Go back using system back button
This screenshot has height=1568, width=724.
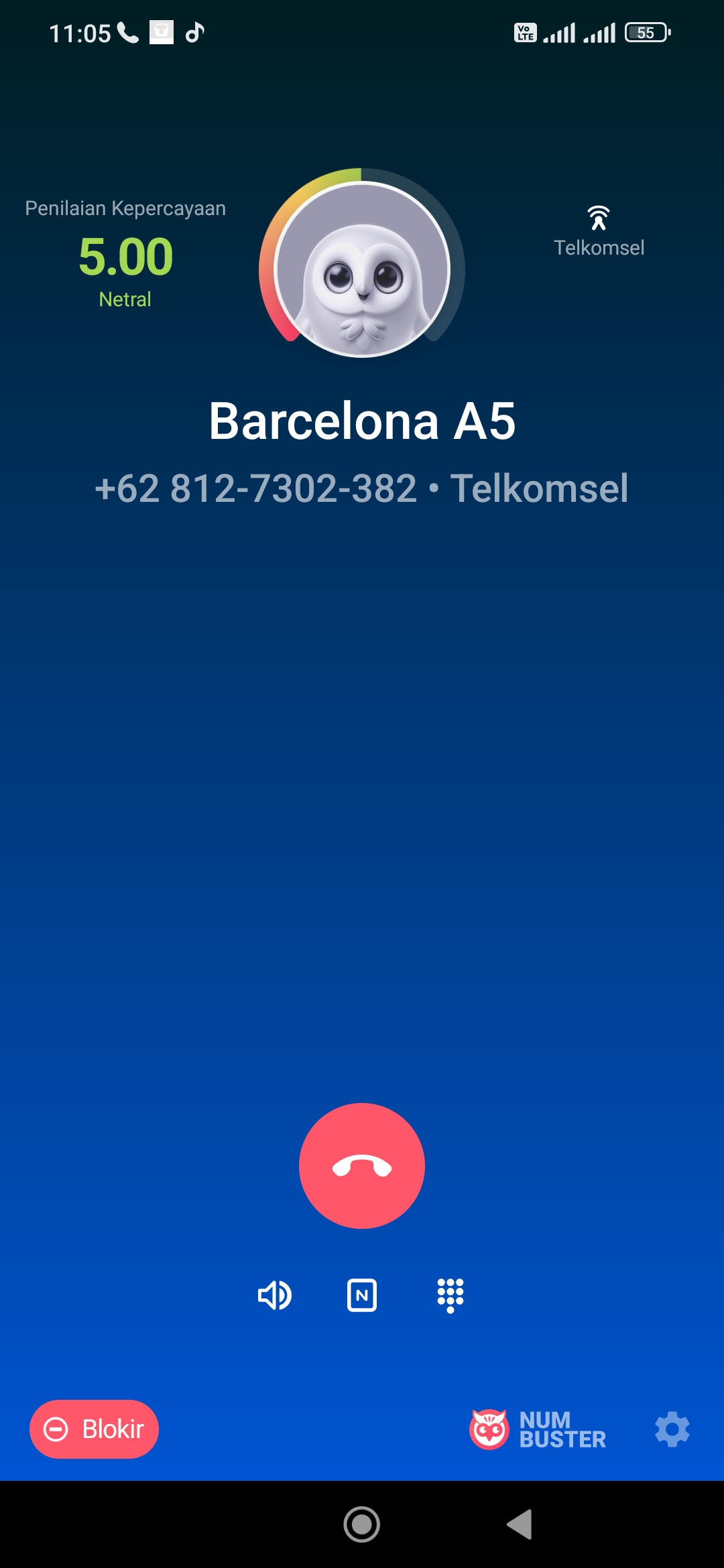(x=520, y=1524)
